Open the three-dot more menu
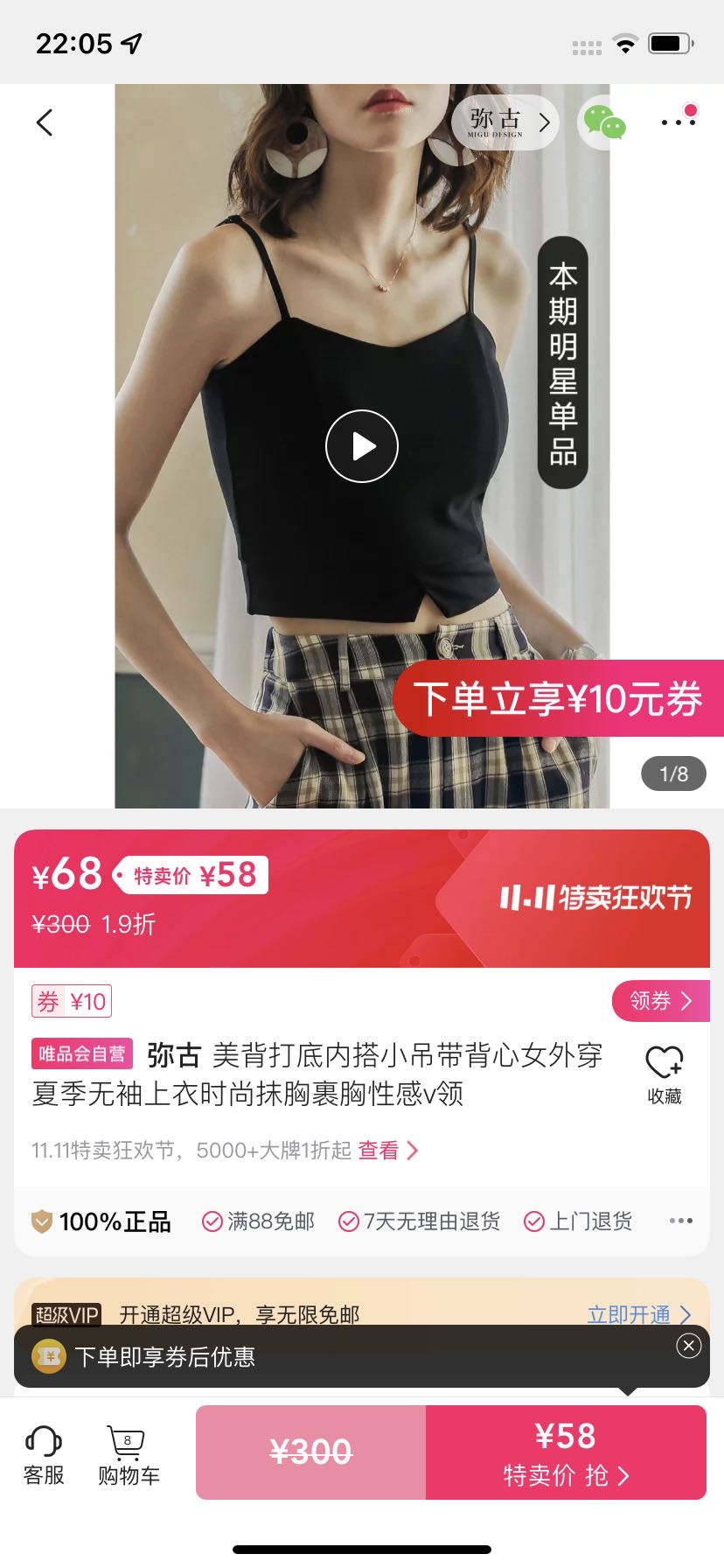 click(678, 122)
